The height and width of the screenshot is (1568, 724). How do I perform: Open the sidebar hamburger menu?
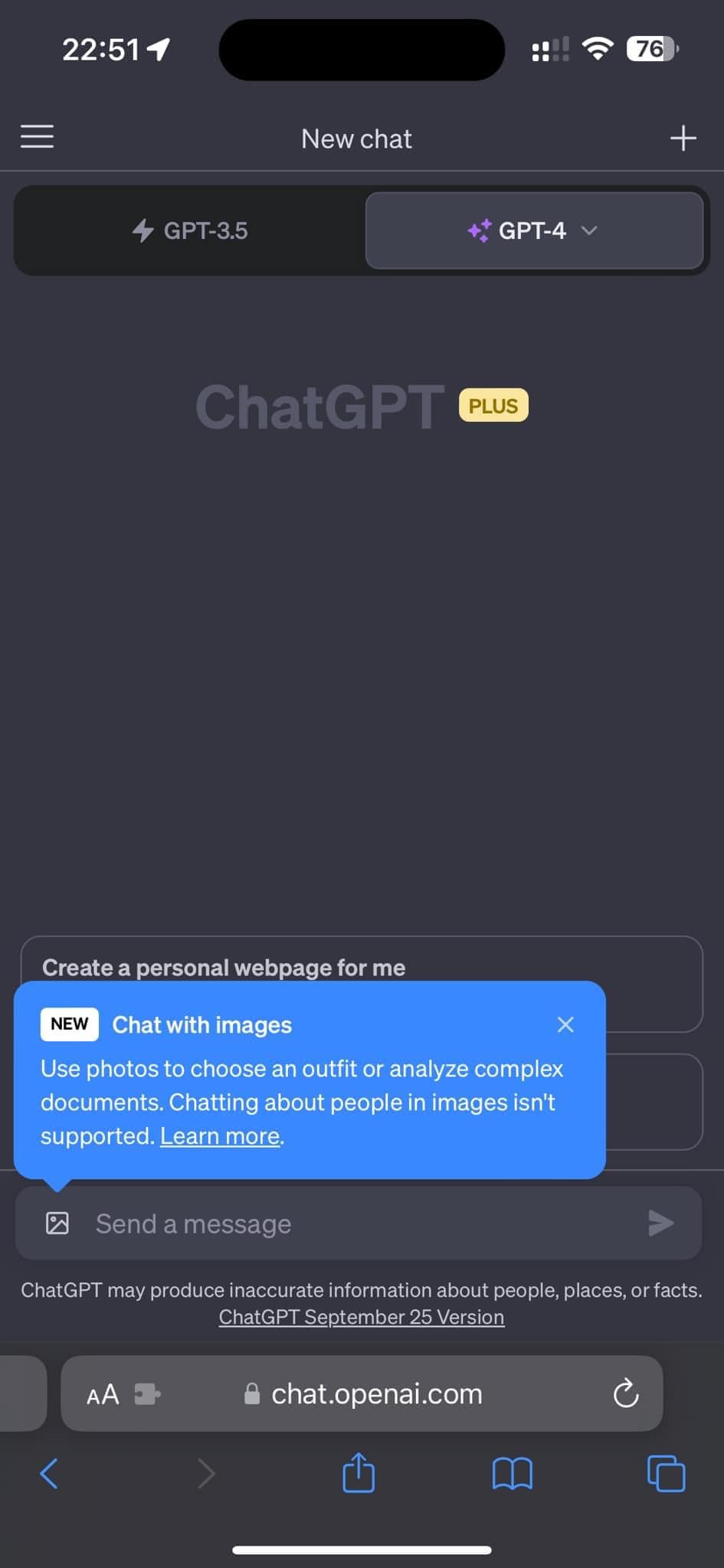pyautogui.click(x=37, y=137)
